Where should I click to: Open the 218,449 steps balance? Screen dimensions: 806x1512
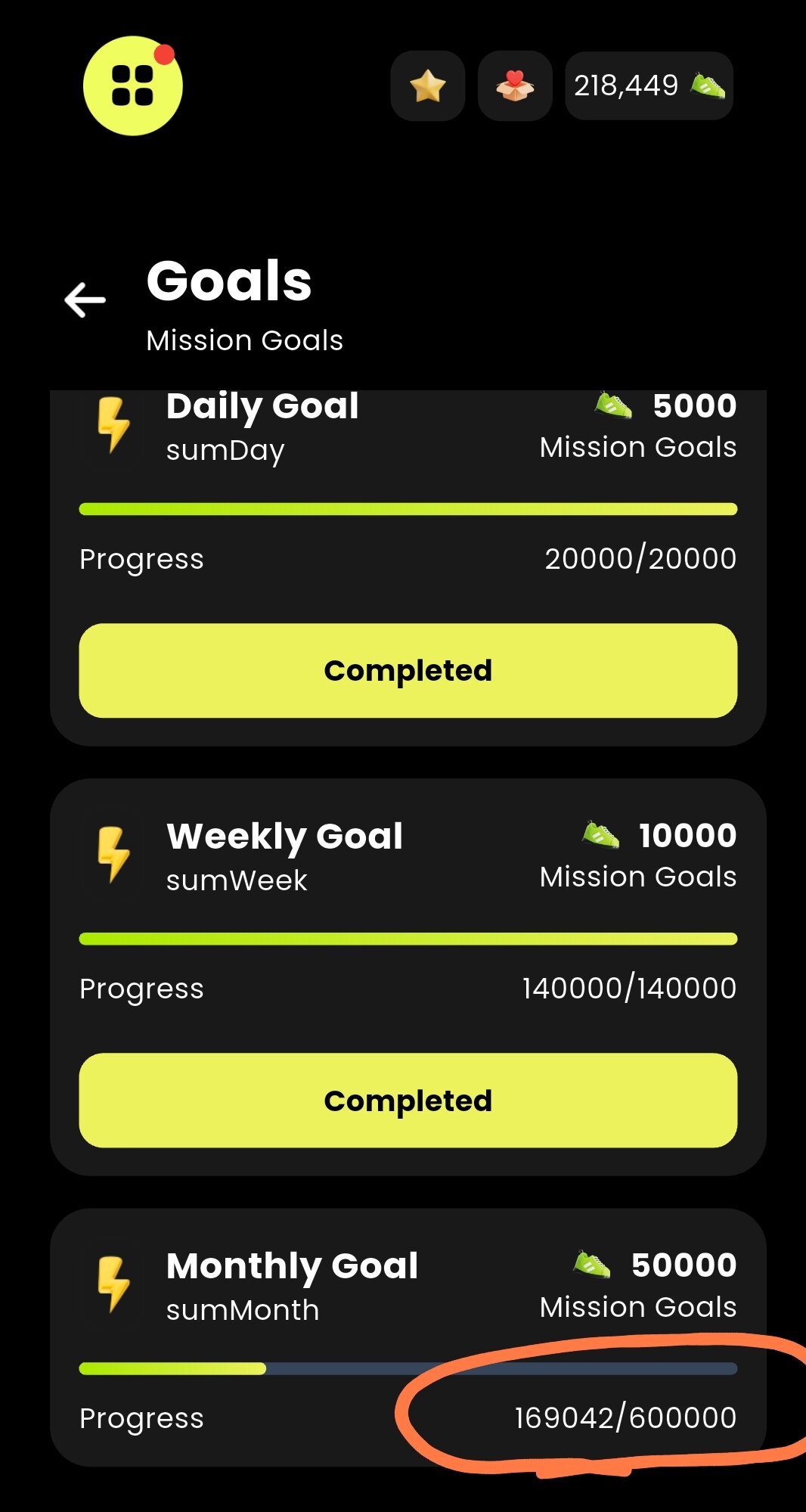tap(649, 85)
